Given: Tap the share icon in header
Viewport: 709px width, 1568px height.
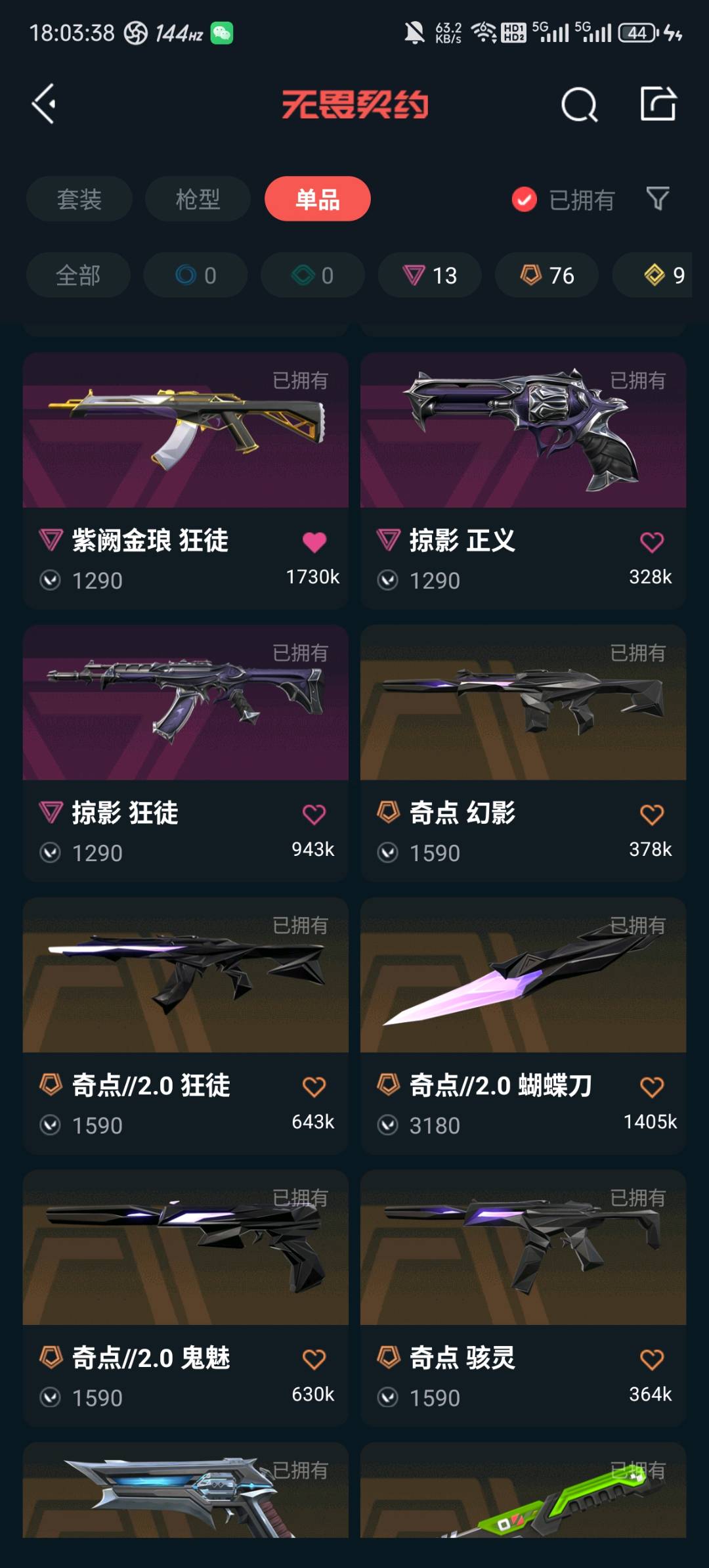Looking at the screenshot, I should pos(658,104).
